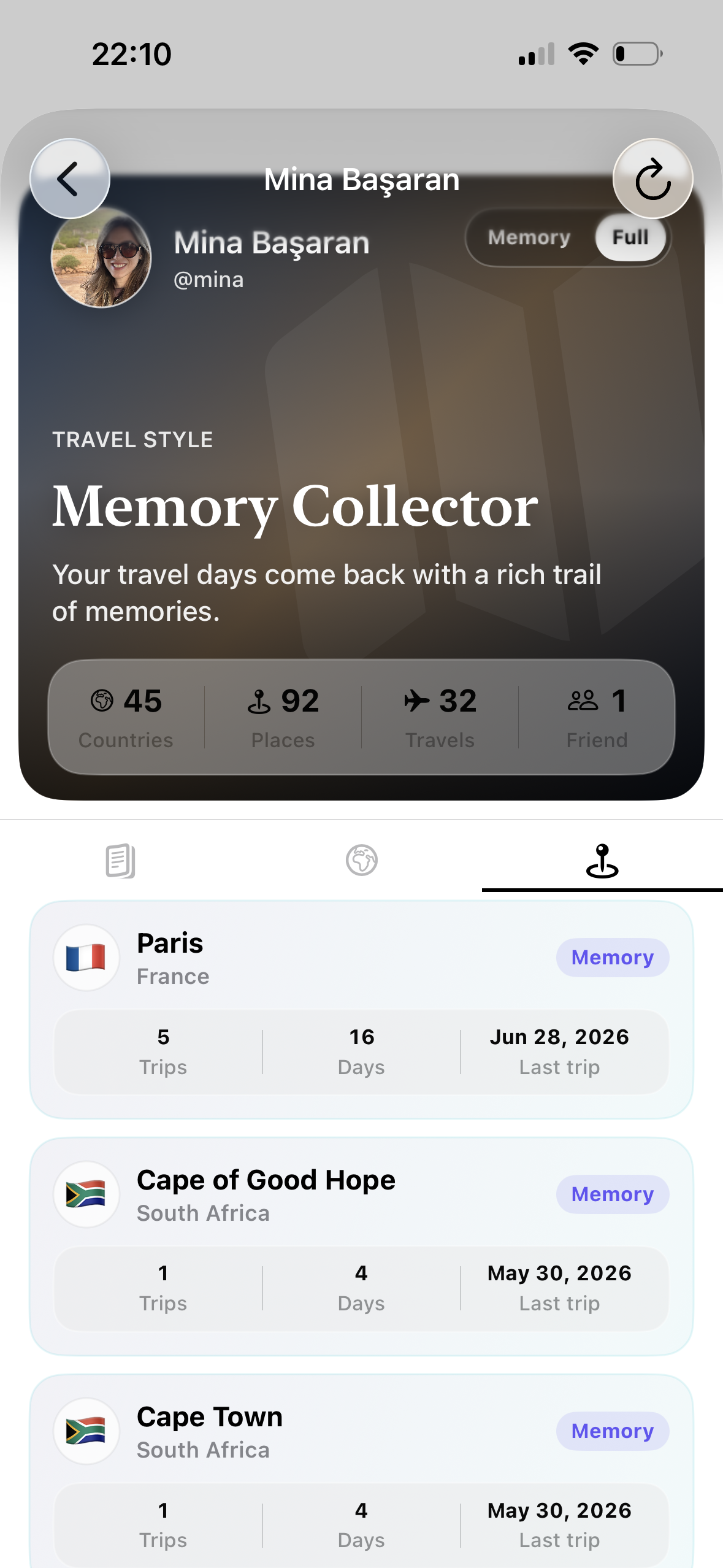Open the Paris, France place card
The height and width of the screenshot is (1568, 723).
(x=361, y=1009)
